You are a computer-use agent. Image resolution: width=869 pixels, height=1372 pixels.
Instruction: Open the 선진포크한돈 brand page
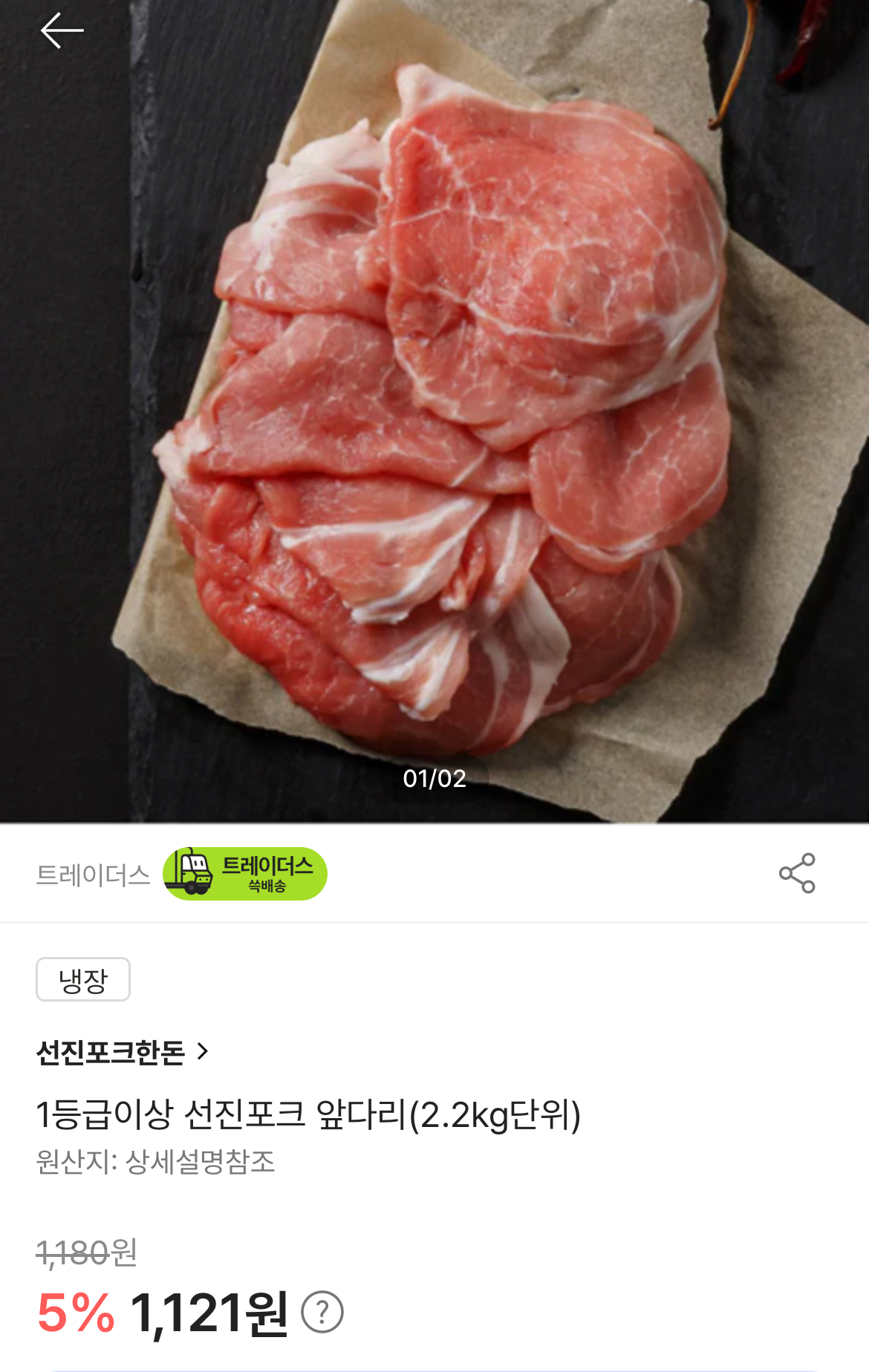click(123, 1052)
